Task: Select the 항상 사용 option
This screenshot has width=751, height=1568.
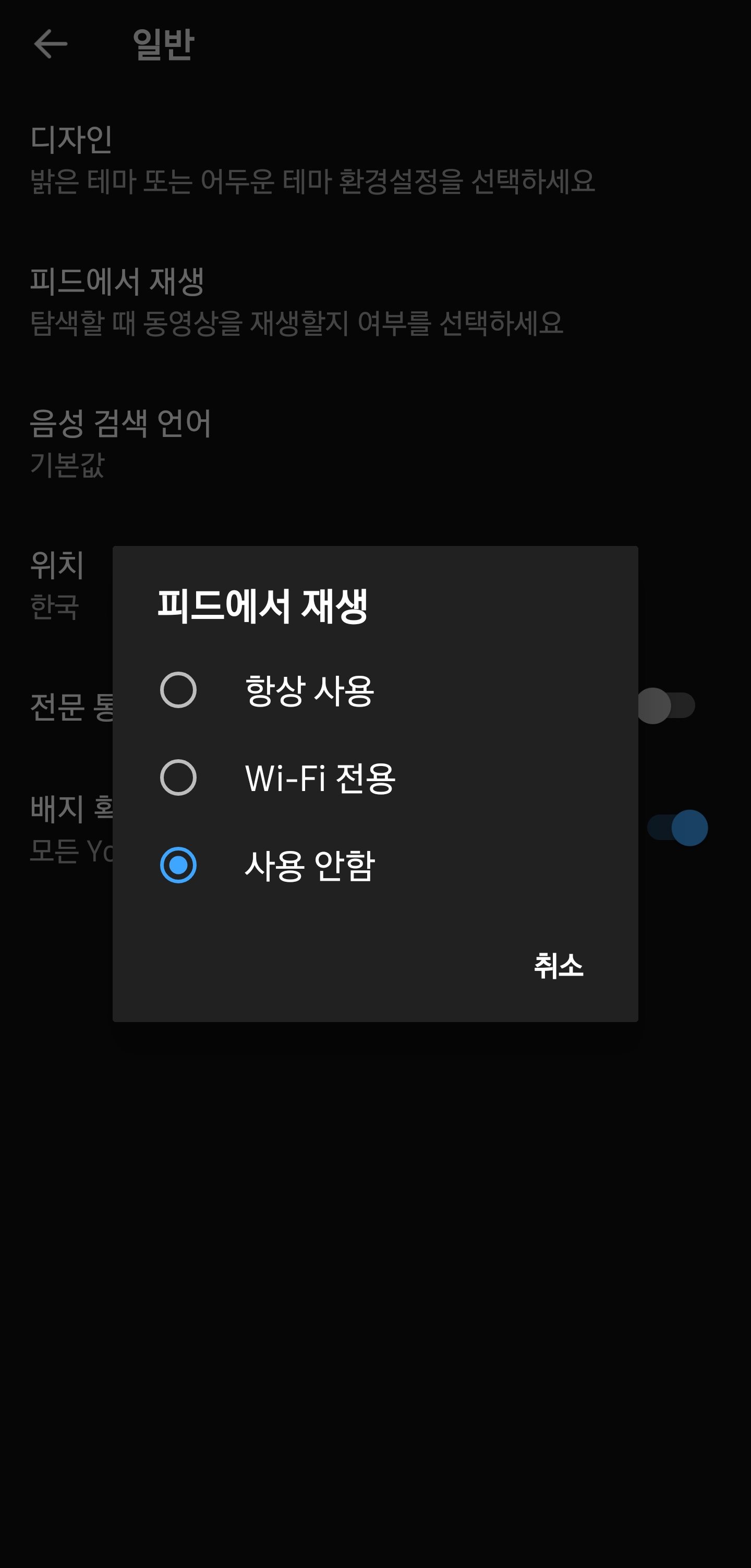Action: pyautogui.click(x=178, y=690)
